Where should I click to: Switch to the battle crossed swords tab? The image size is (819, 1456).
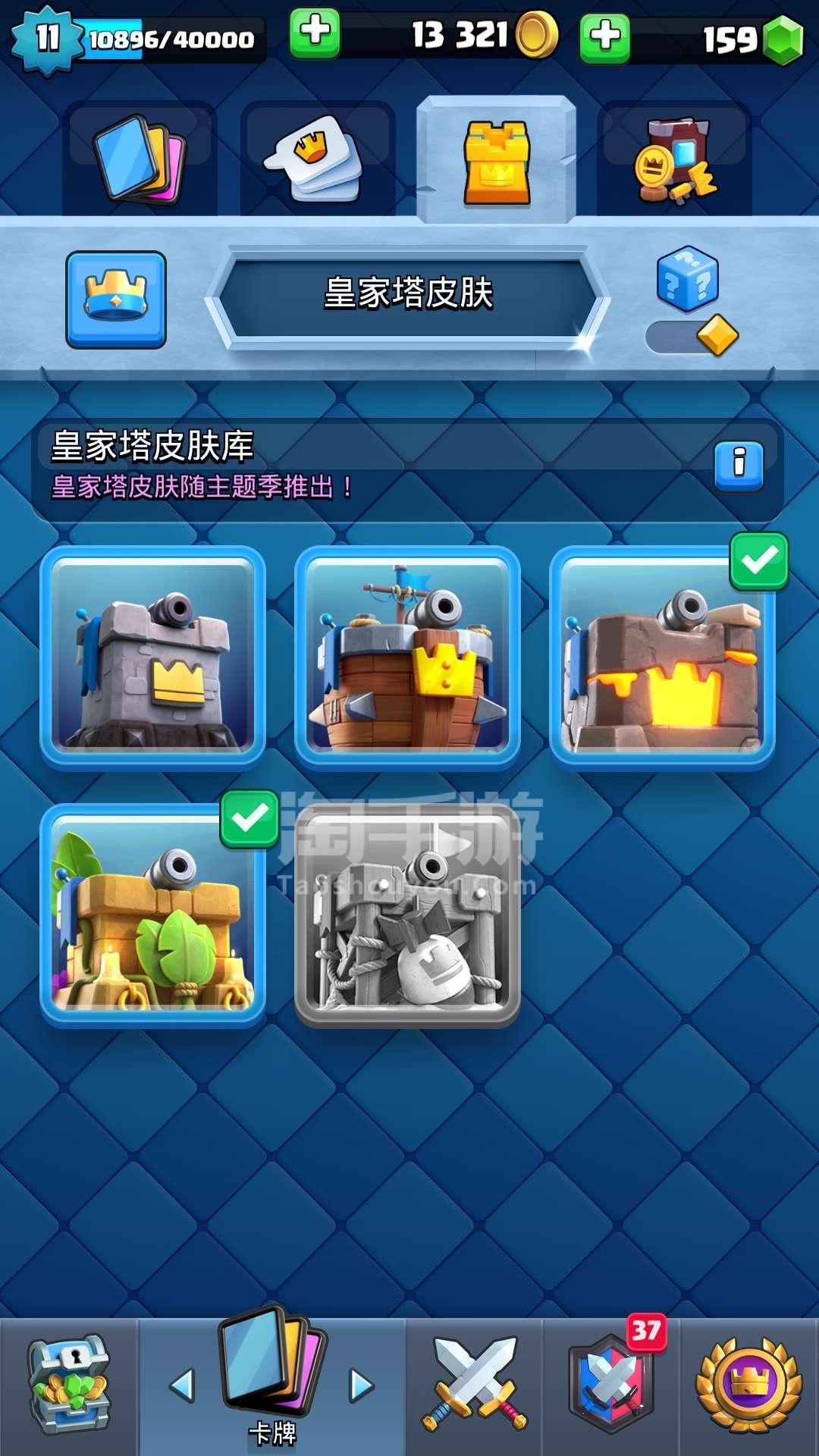[474, 1386]
